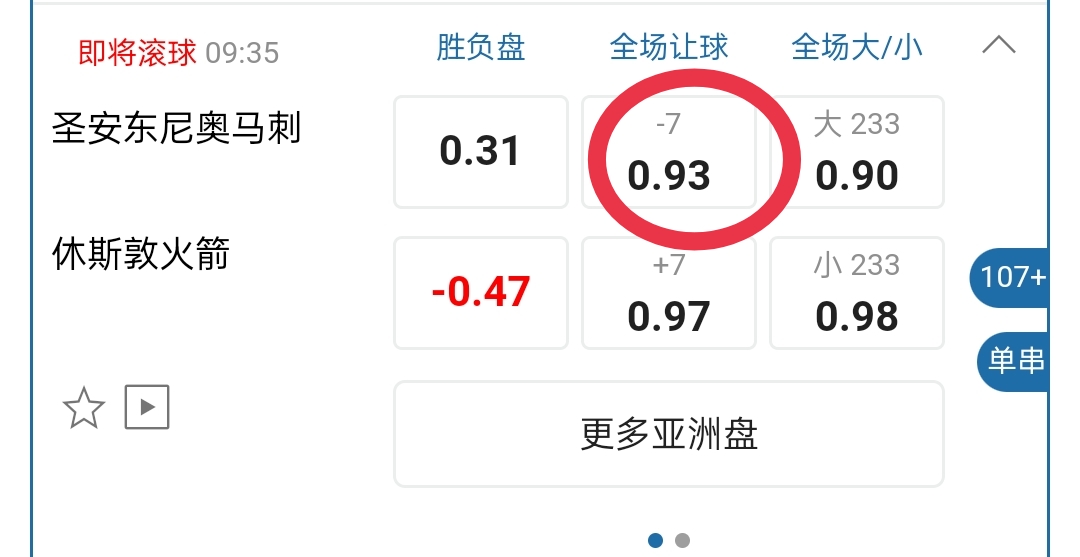The width and height of the screenshot is (1080, 557).
Task: Favorite this match with the star icon
Action: click(84, 408)
